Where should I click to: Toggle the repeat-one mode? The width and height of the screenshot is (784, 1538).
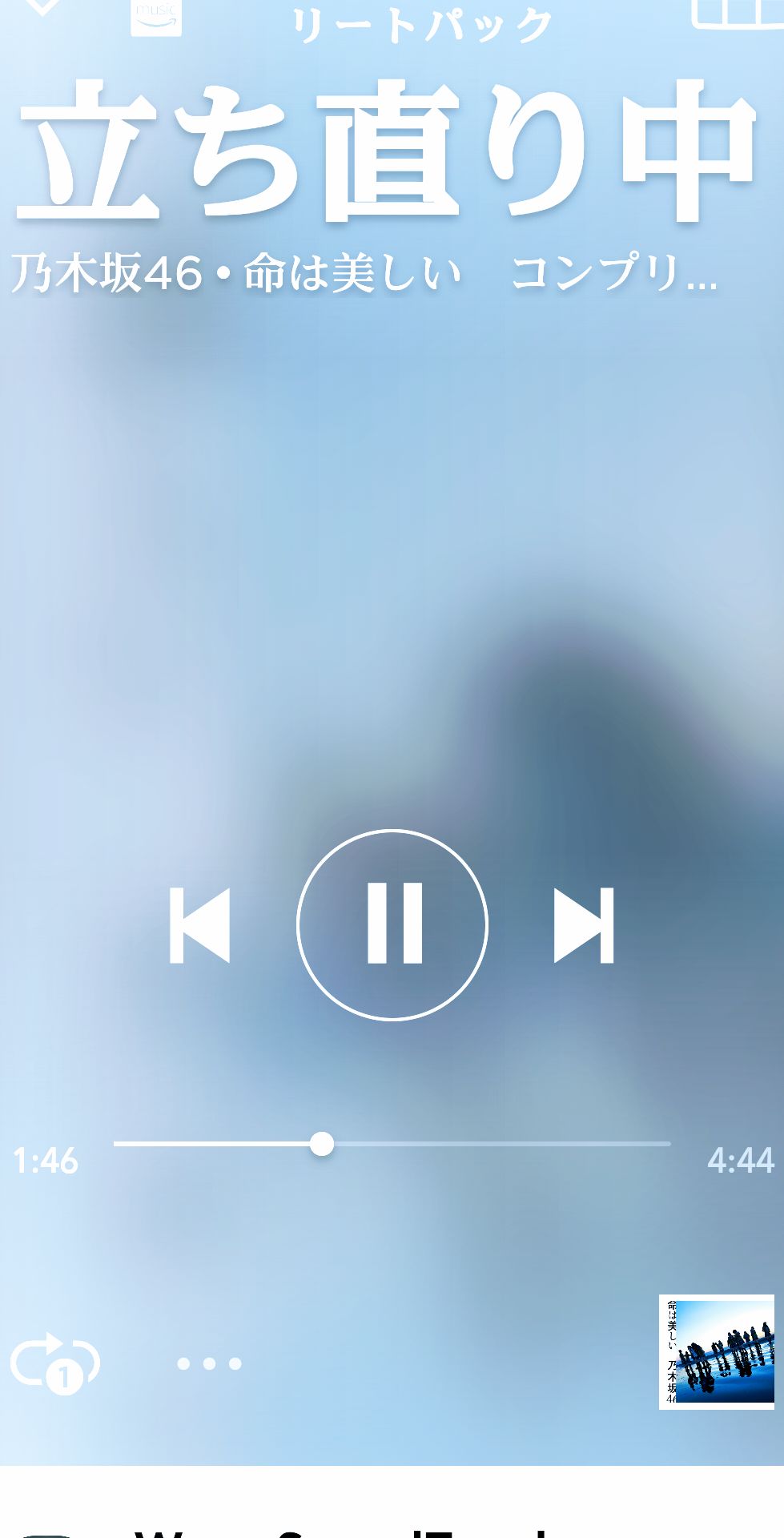(55, 1363)
